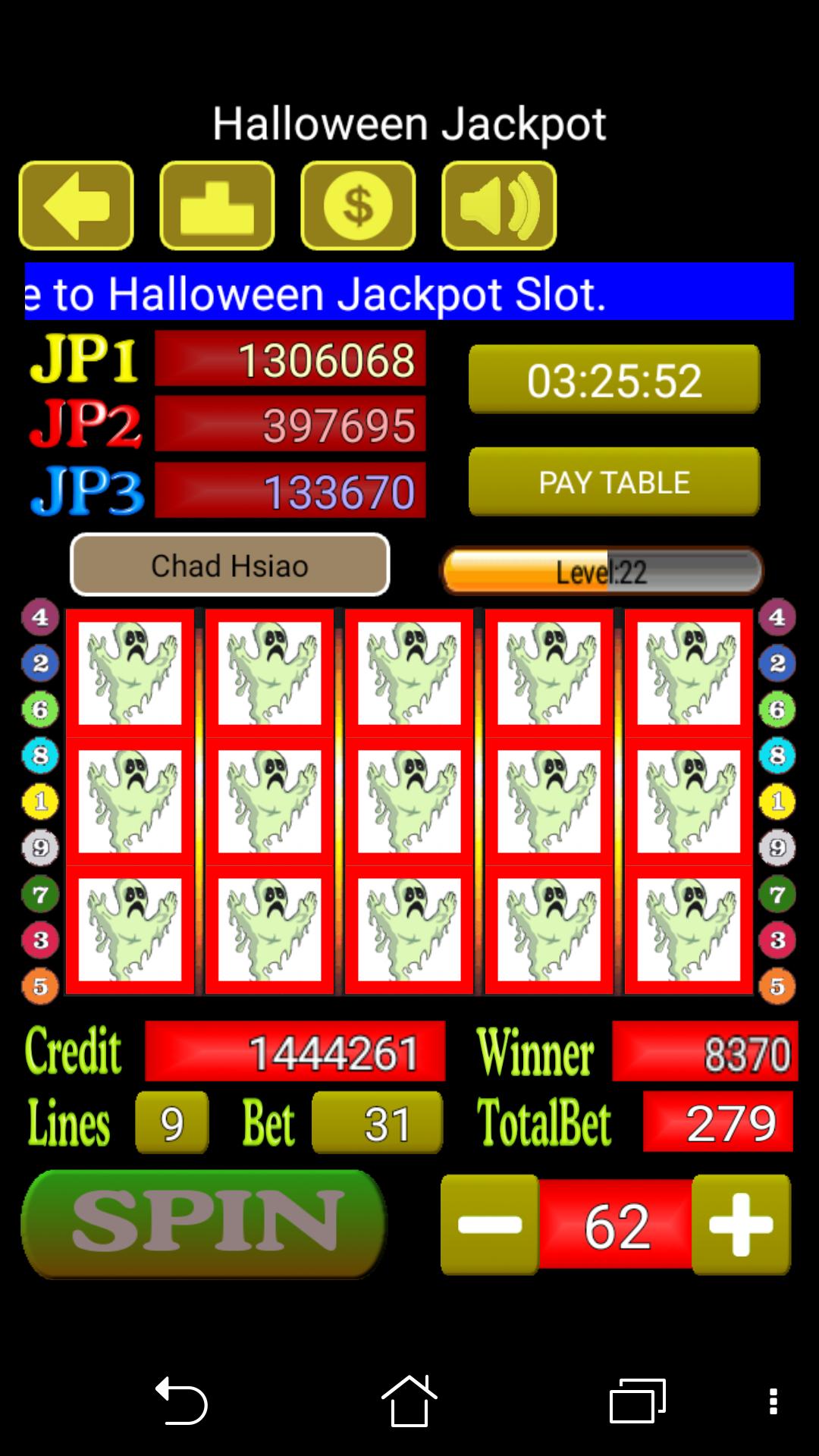Open the three-dot system menu
This screenshot has height=1456, width=819.
(x=773, y=1401)
